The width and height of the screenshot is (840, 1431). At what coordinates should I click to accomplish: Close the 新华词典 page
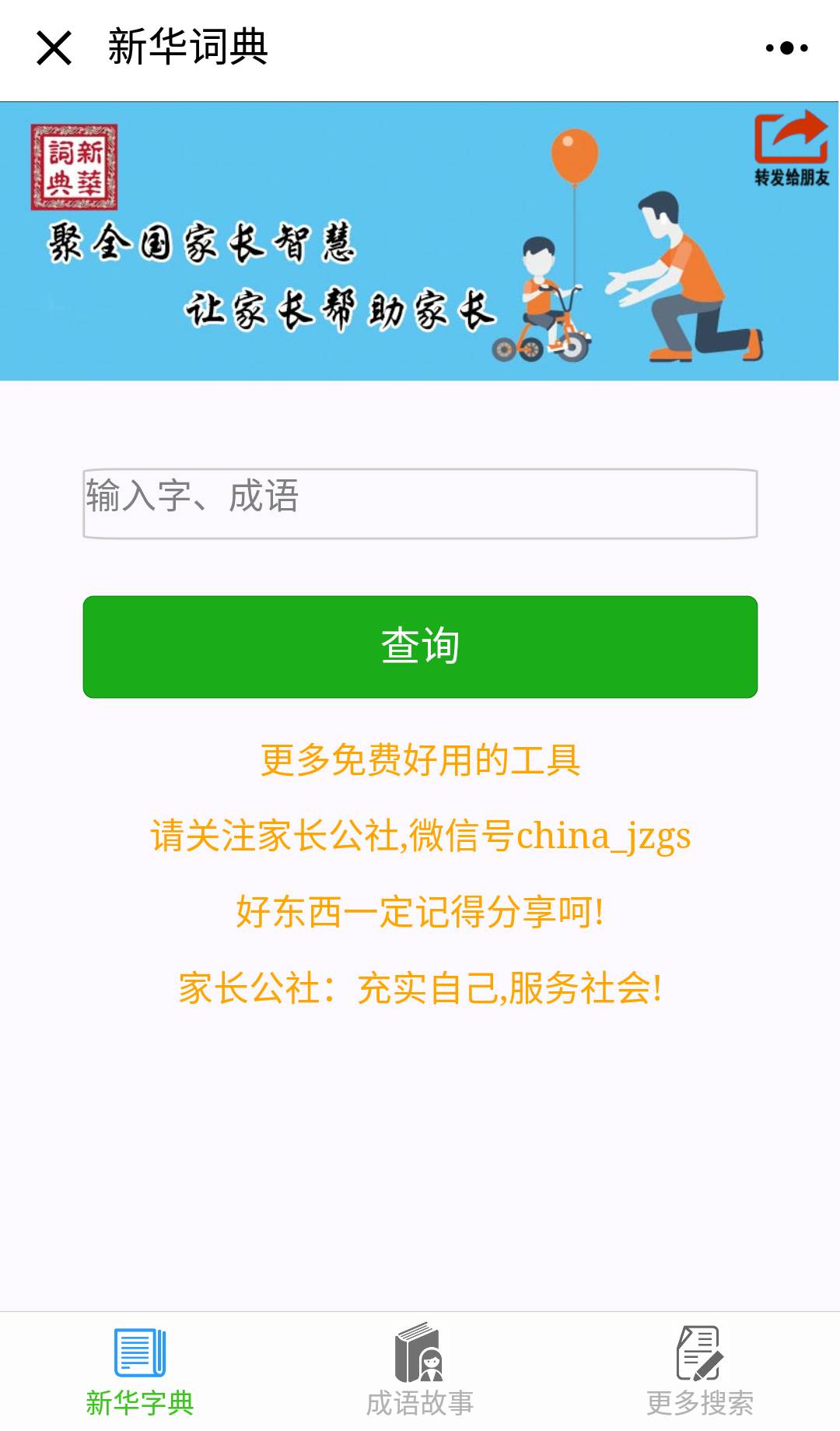coord(54,48)
